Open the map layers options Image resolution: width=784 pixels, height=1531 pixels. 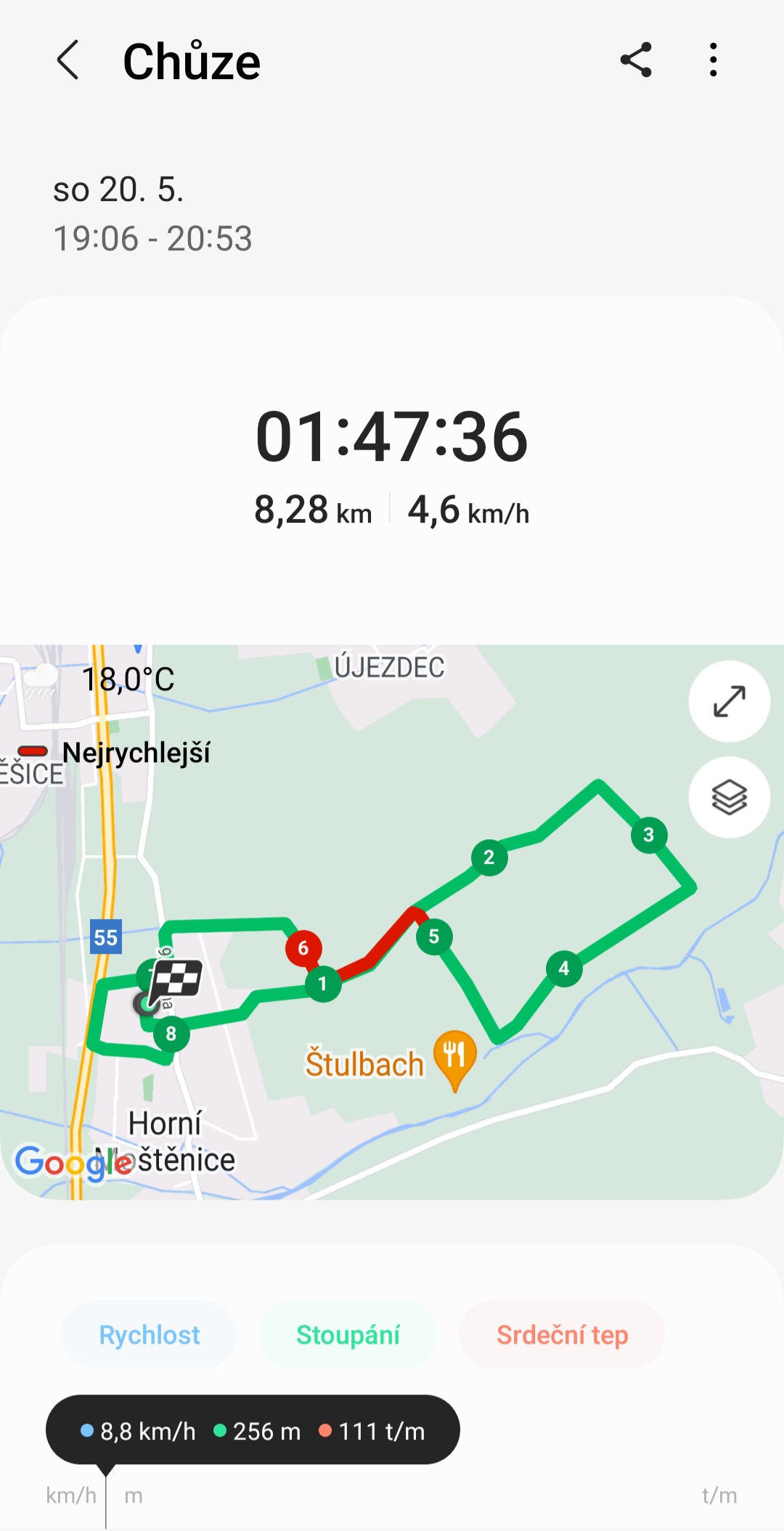729,798
